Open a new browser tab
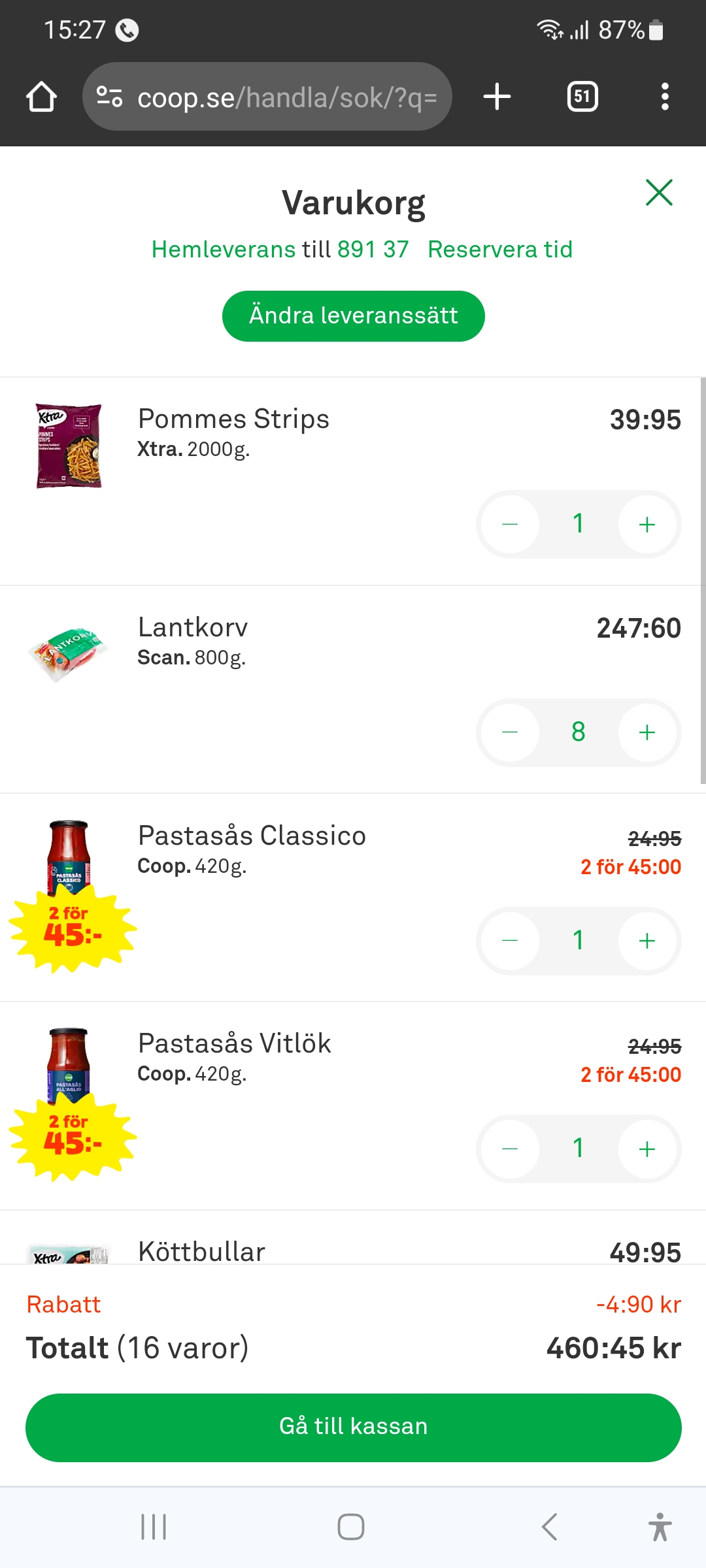706x1568 pixels. (497, 97)
